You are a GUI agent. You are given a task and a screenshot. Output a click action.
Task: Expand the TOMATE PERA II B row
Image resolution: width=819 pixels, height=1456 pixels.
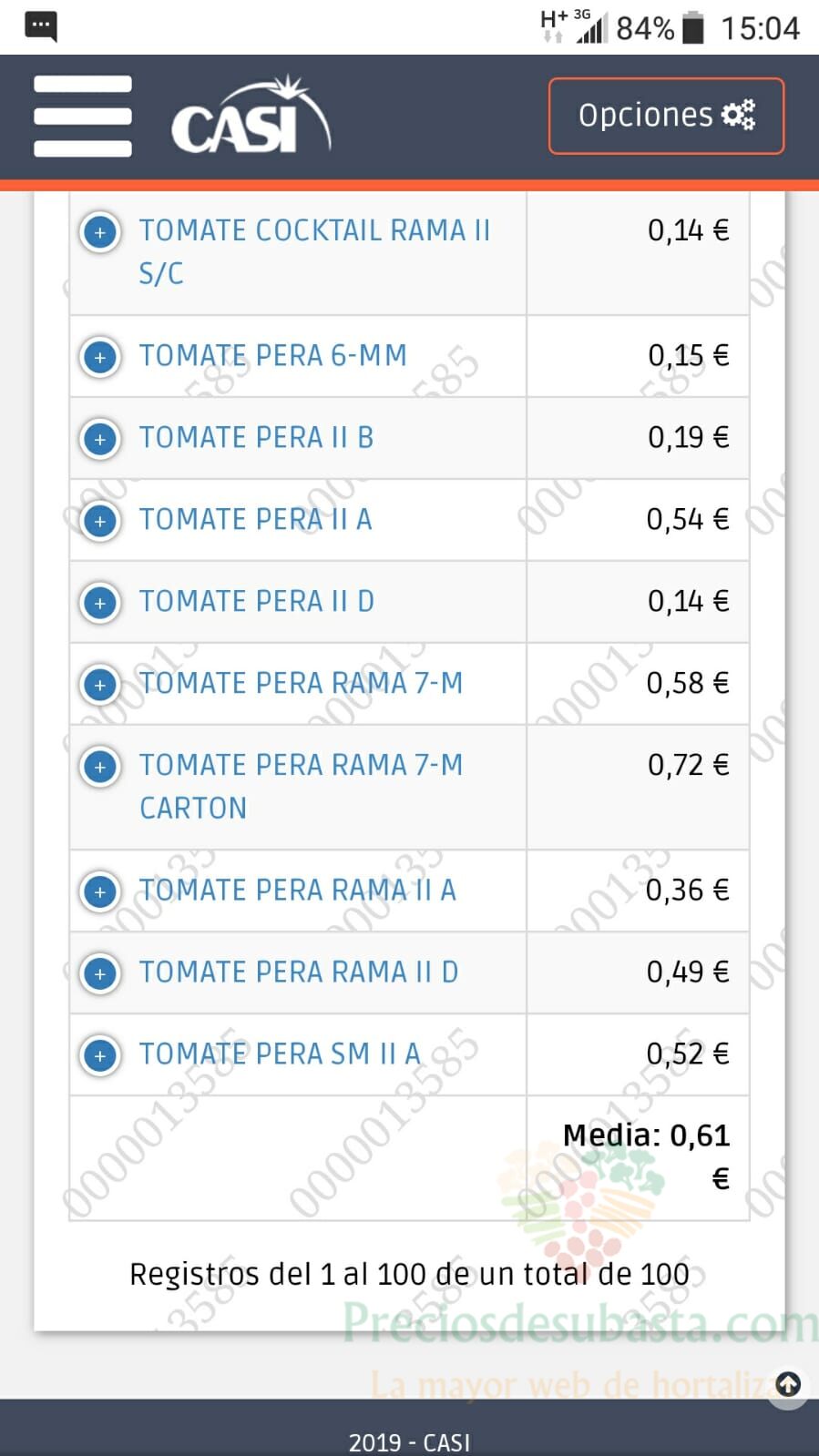coord(100,439)
